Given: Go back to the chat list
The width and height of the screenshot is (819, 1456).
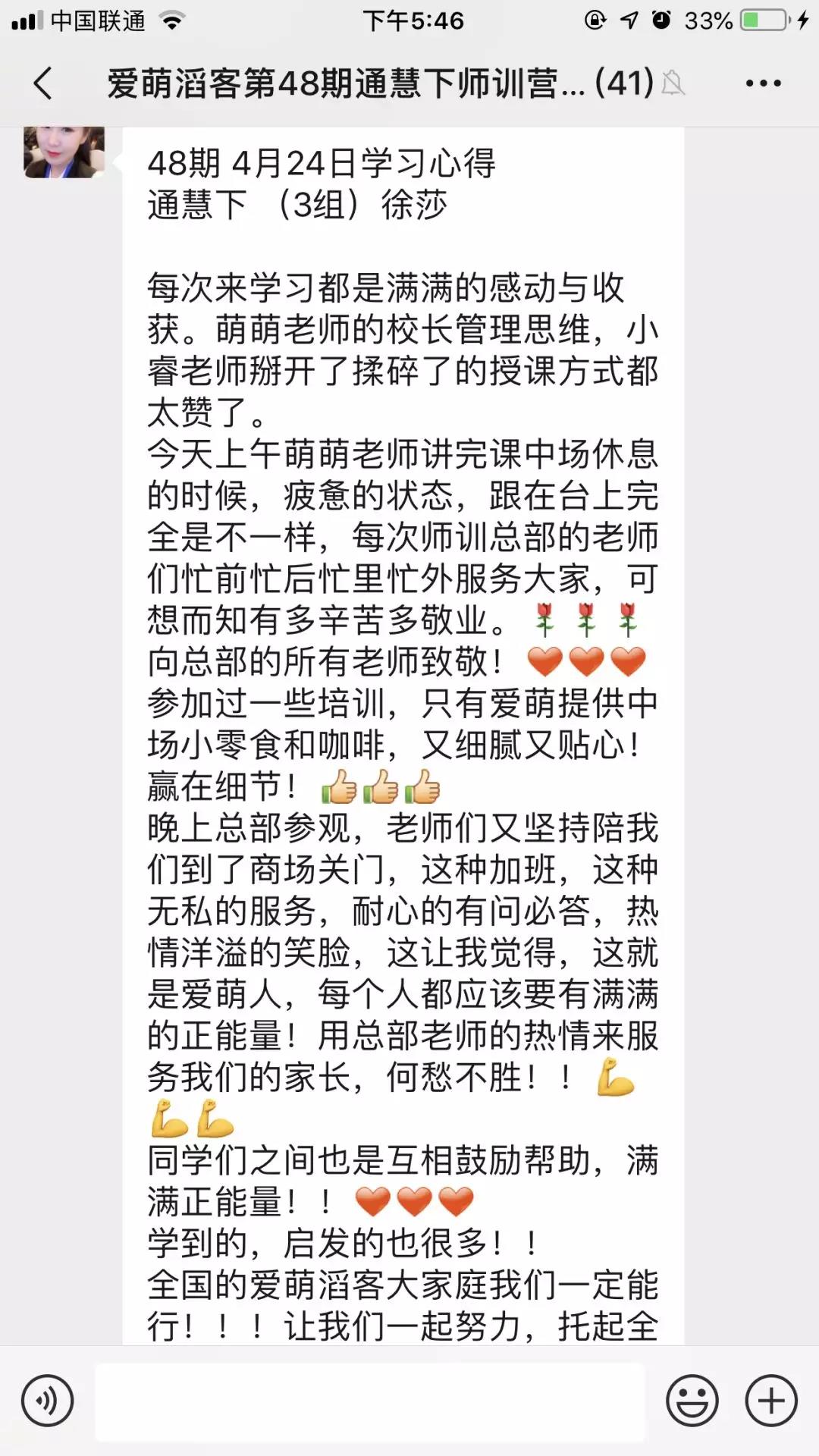Looking at the screenshot, I should (44, 83).
